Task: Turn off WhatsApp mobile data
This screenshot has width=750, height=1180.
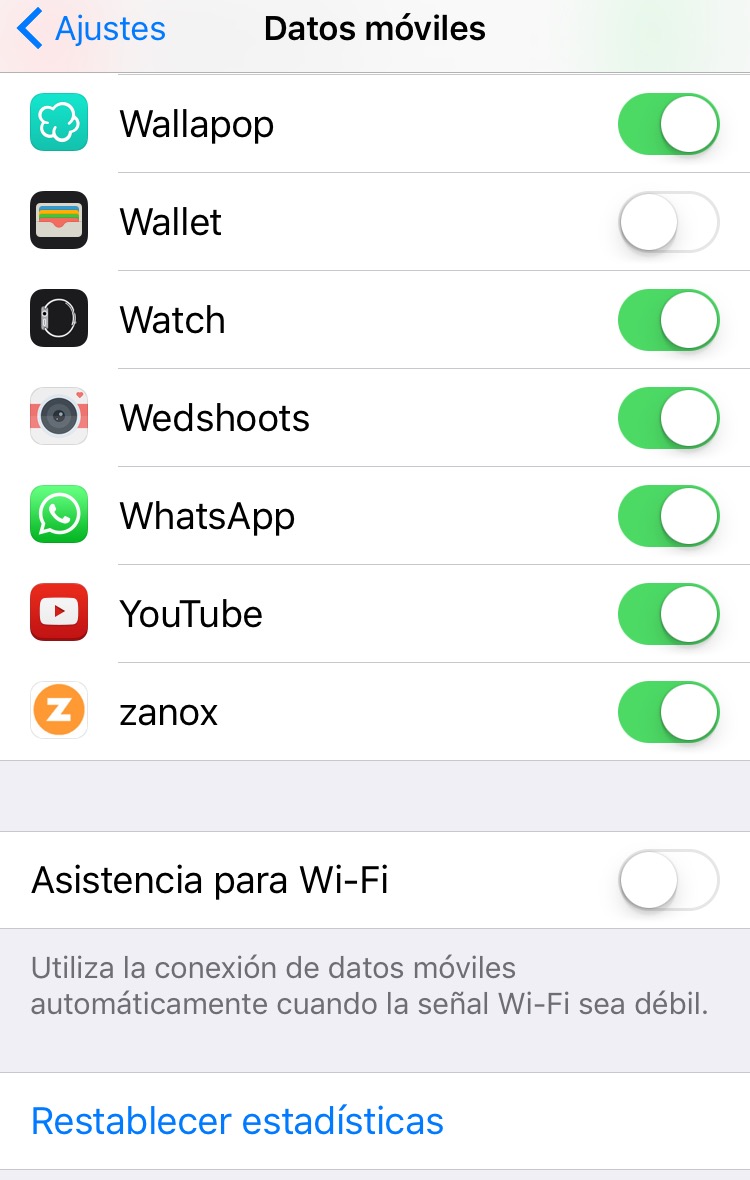Action: click(668, 516)
